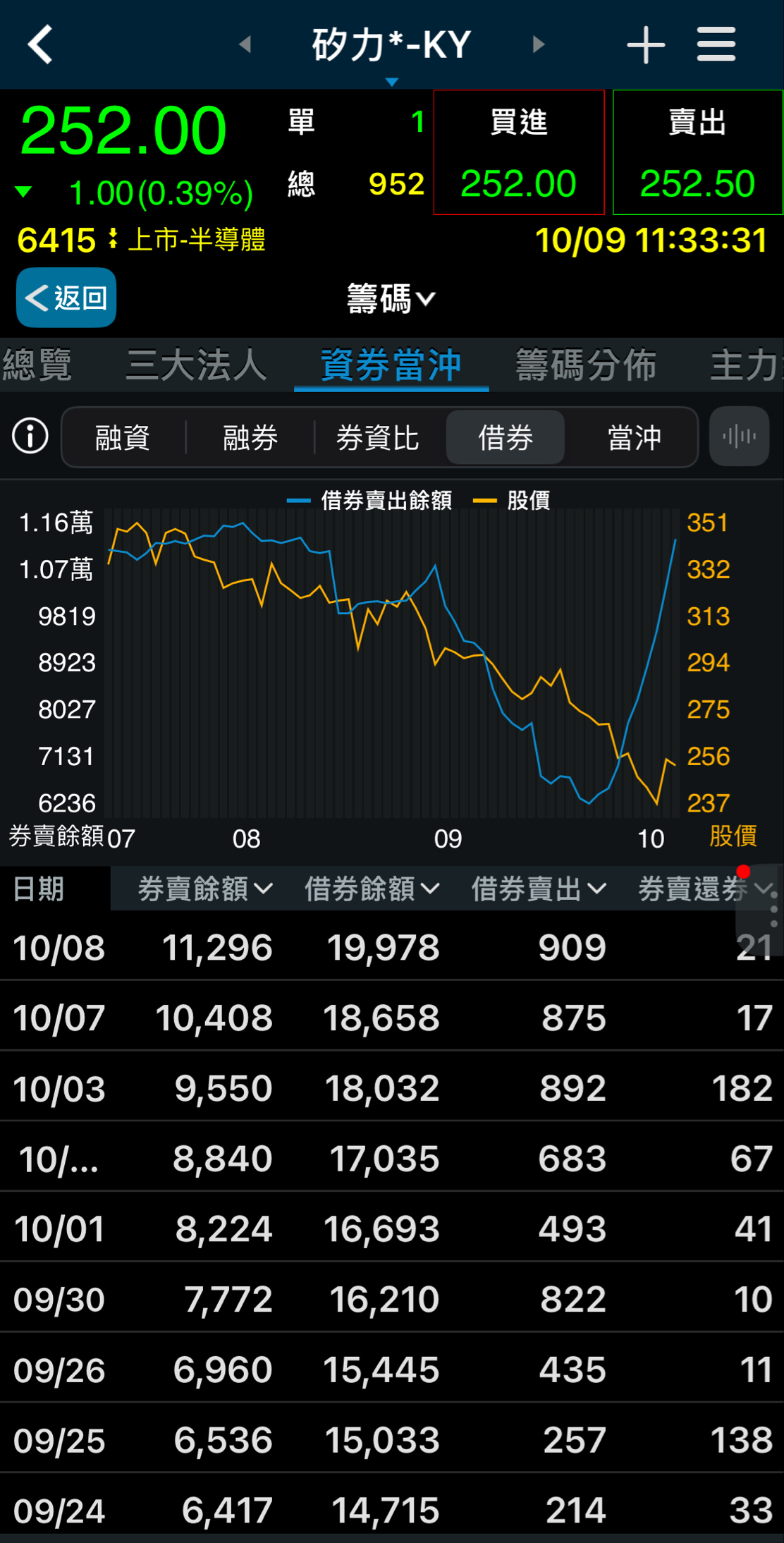Switch to the 三大法人 tab
This screenshot has width=784, height=1543.
[x=197, y=365]
